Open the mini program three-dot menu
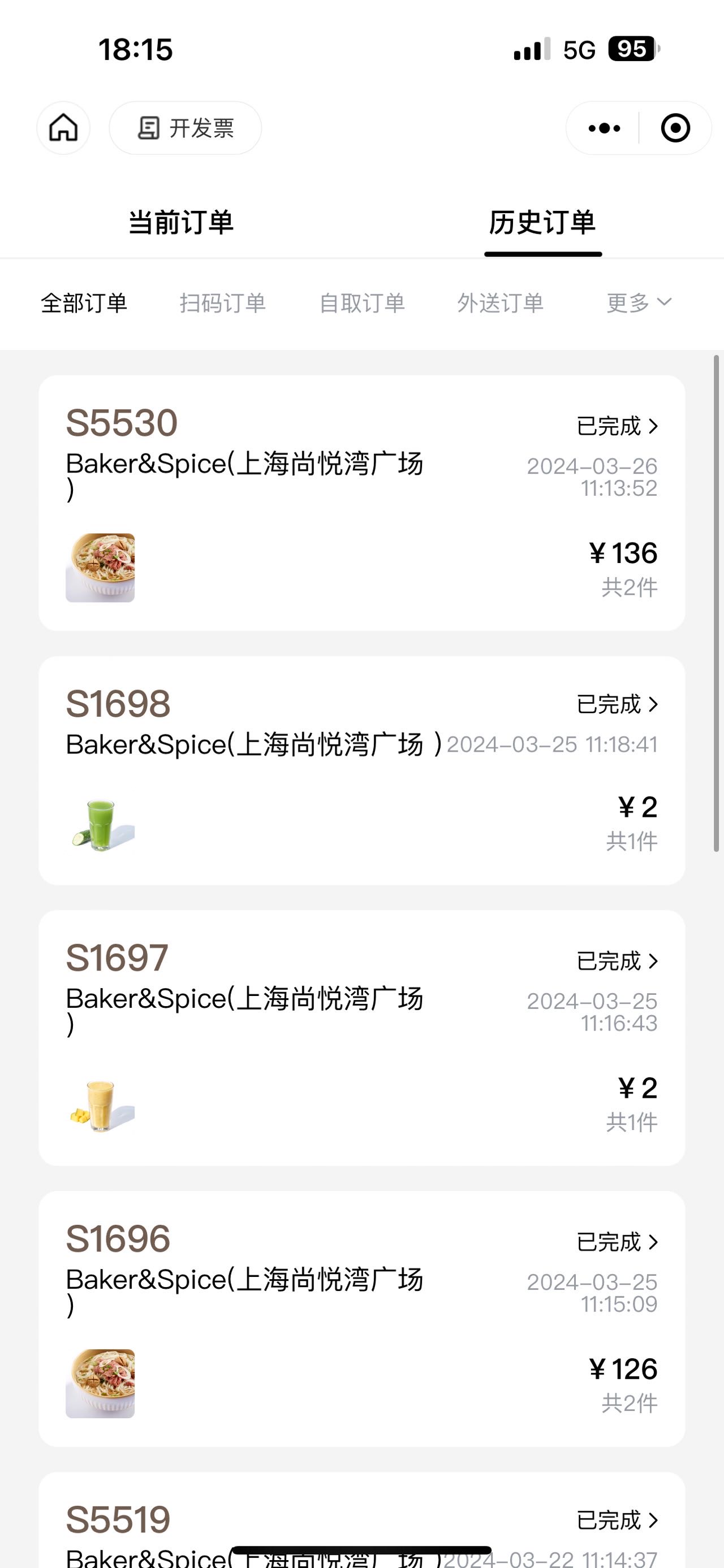This screenshot has height=1568, width=724. pos(604,128)
